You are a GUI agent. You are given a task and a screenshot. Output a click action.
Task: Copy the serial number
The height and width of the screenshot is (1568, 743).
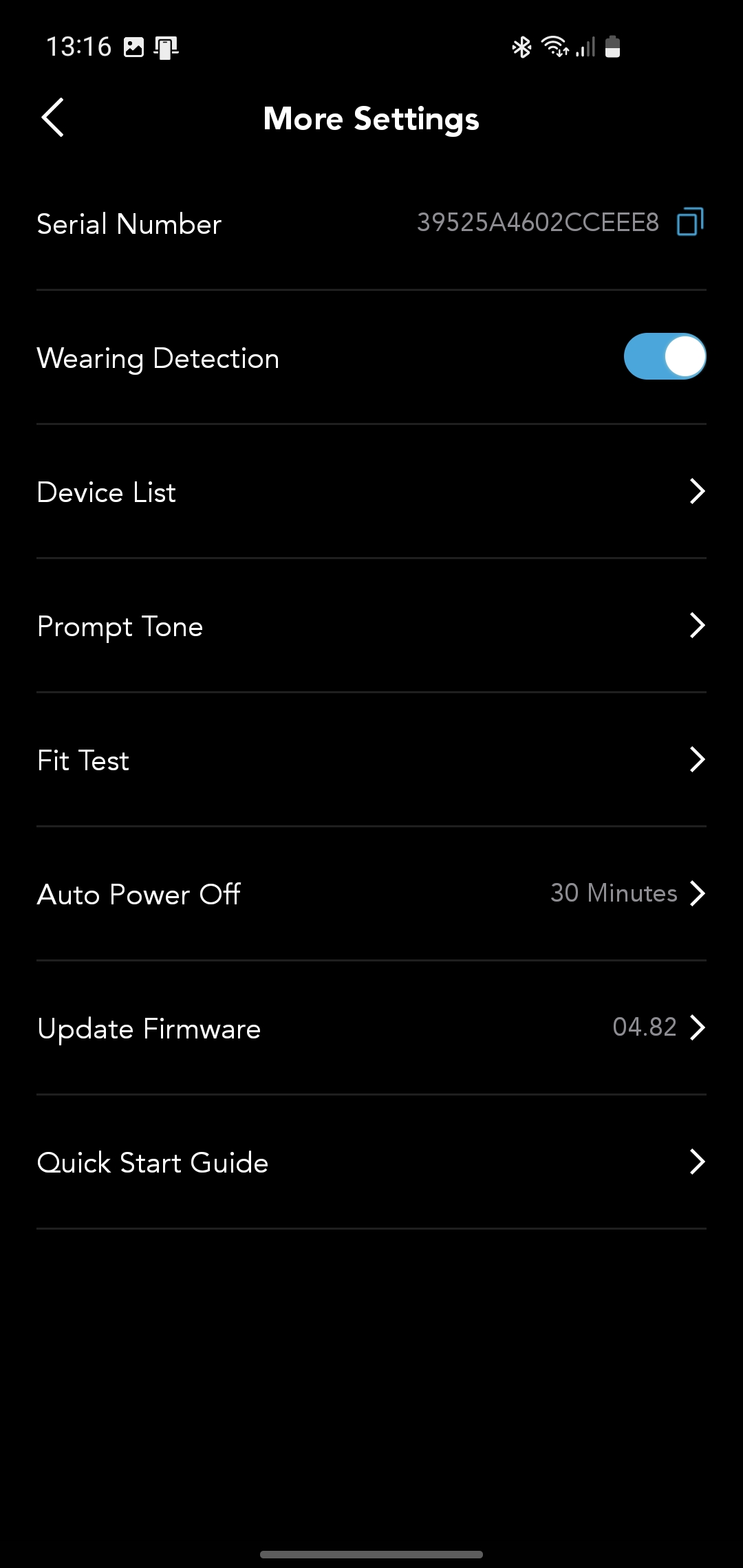coord(690,222)
